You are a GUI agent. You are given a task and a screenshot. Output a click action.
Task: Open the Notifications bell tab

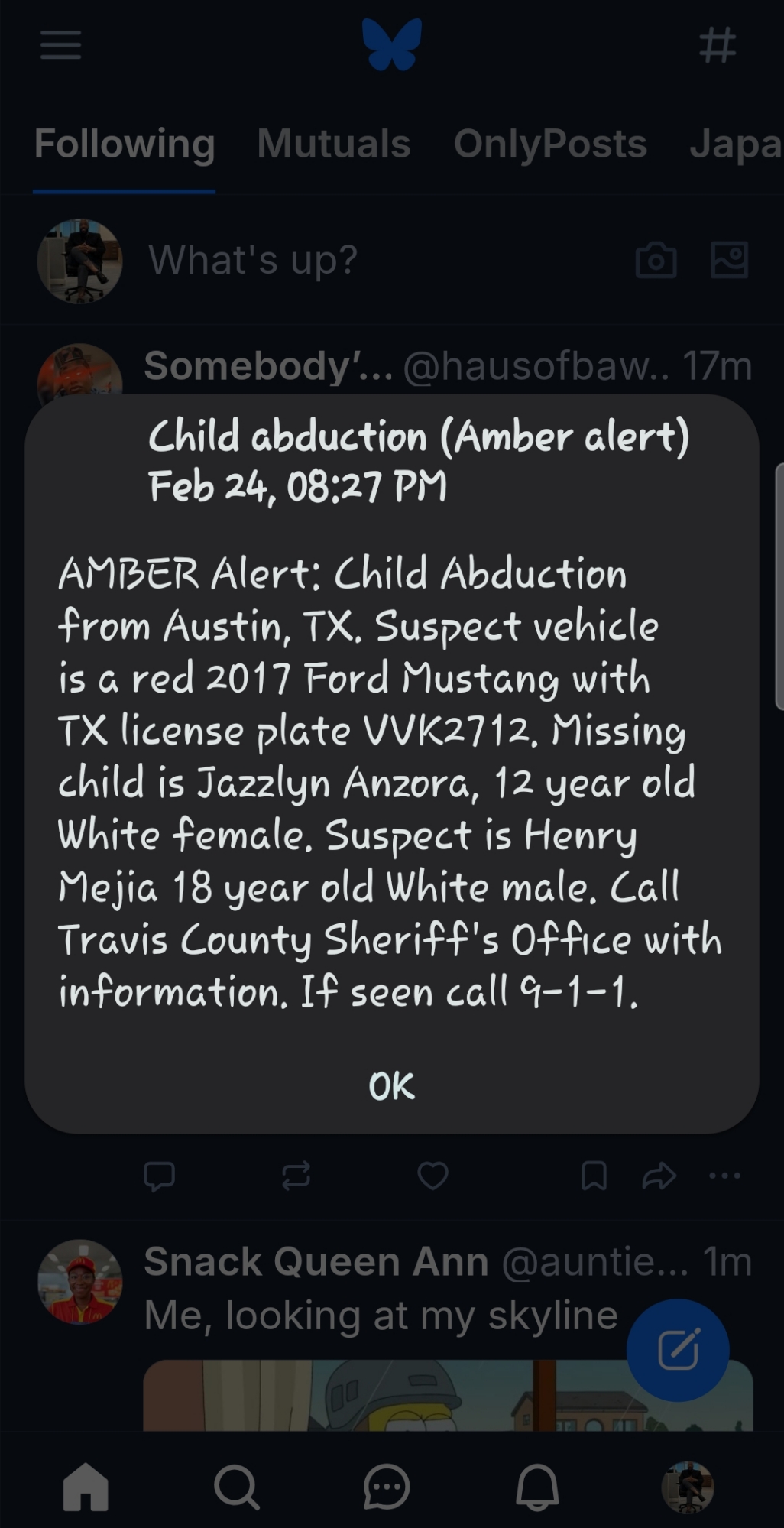coord(537,1487)
